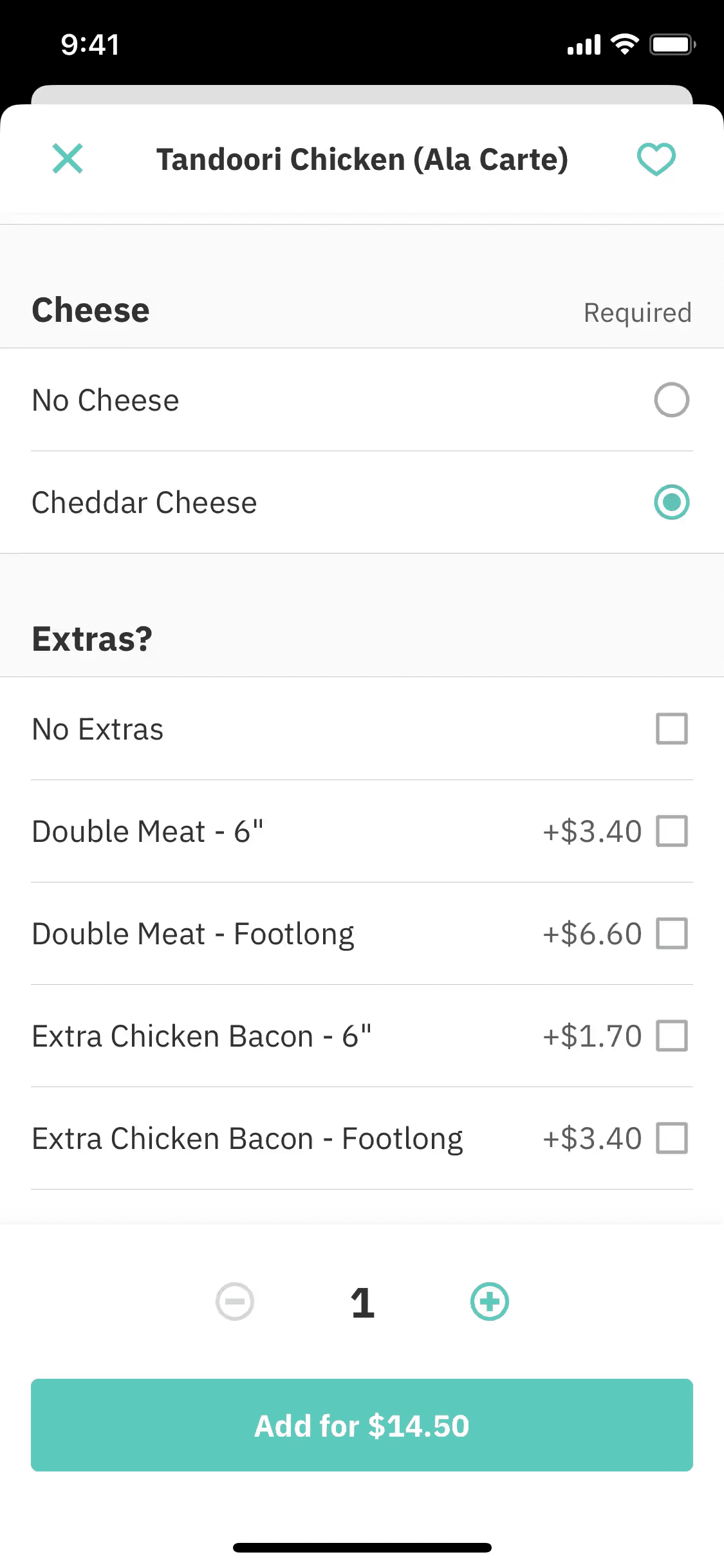Check the No Extras box

671,729
